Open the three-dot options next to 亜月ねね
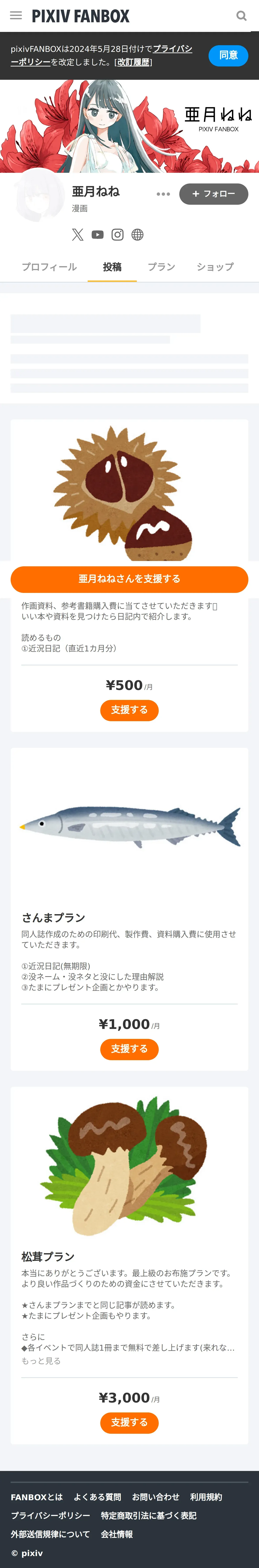 point(163,194)
